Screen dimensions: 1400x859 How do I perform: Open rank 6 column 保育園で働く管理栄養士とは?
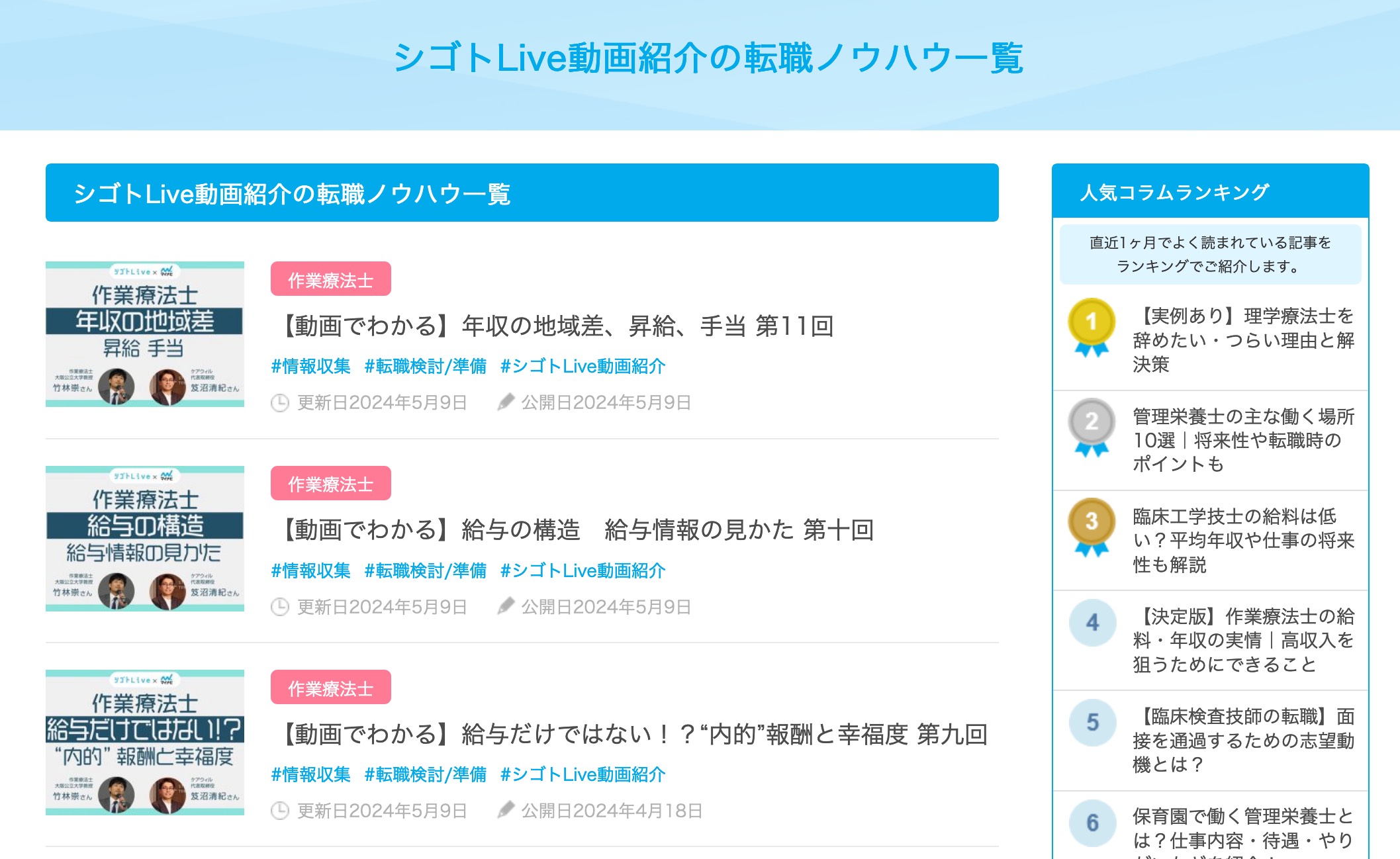(x=1242, y=829)
